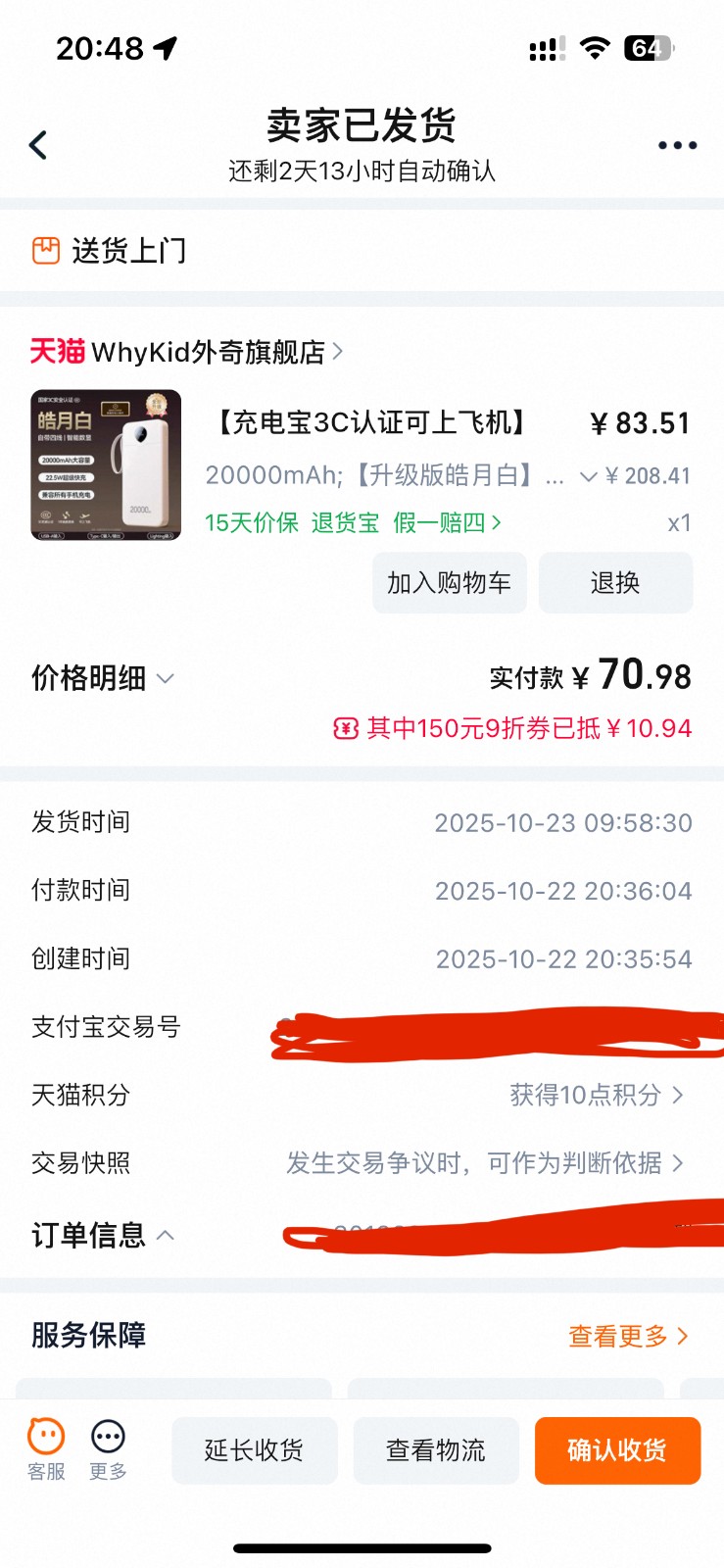Open the three-dot overflow menu
Image resolution: width=724 pixels, height=1568 pixels.
coord(677,145)
